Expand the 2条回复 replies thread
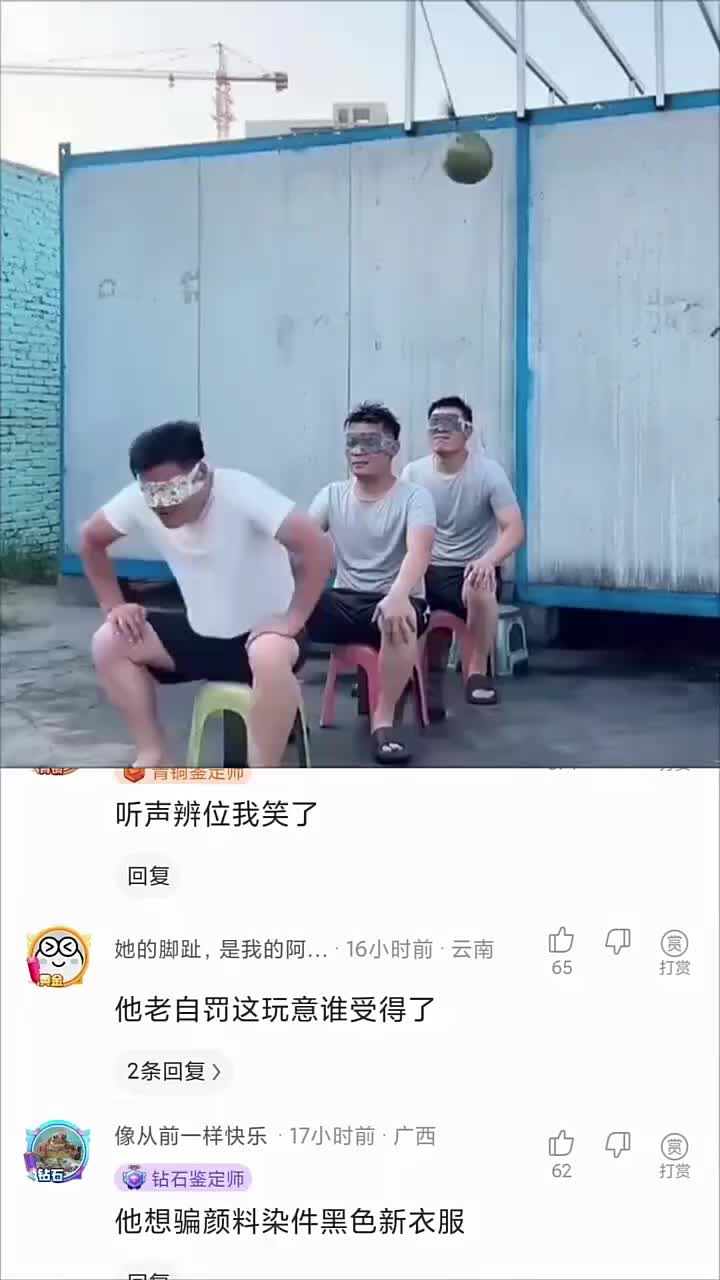Screen dimensions: 720x1280 pos(173,1071)
